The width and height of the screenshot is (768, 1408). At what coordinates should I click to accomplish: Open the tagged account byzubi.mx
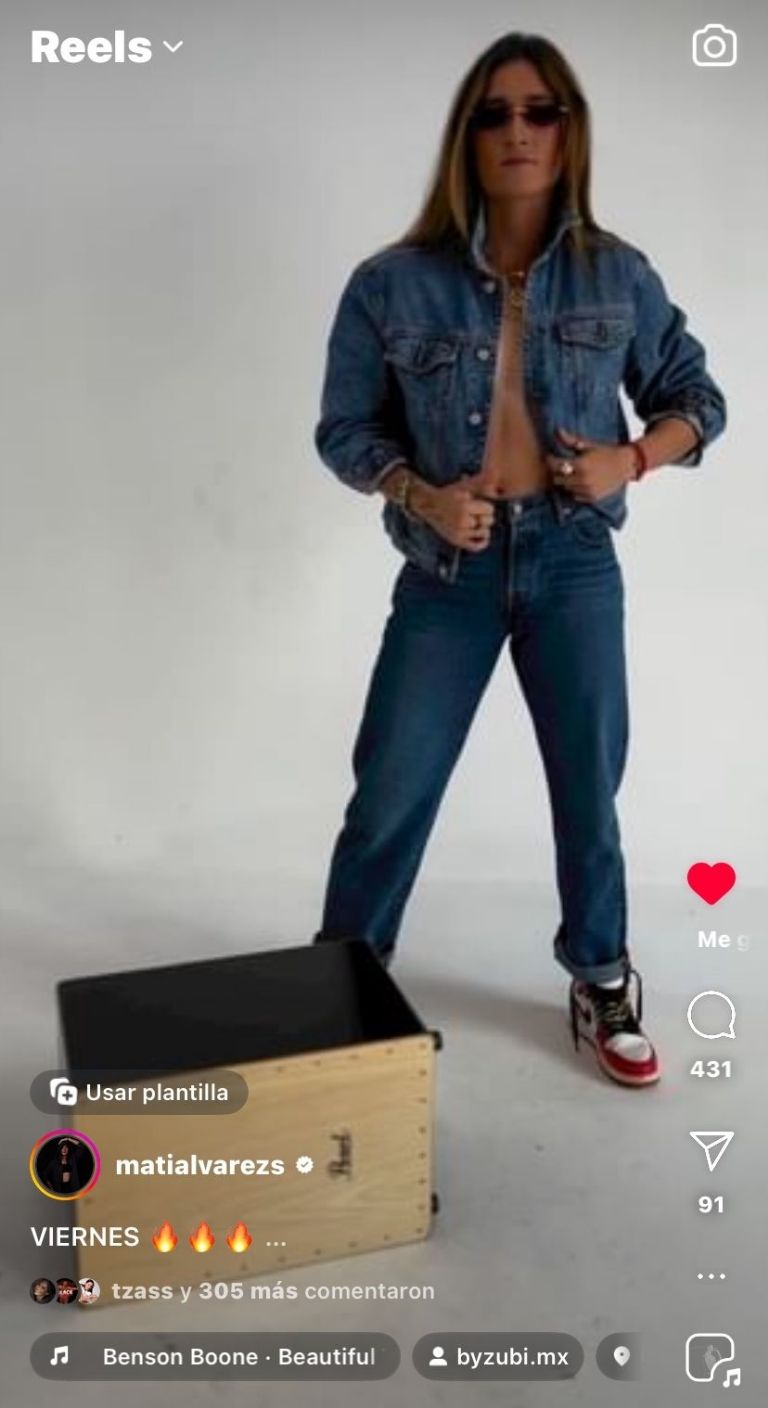(x=498, y=1357)
